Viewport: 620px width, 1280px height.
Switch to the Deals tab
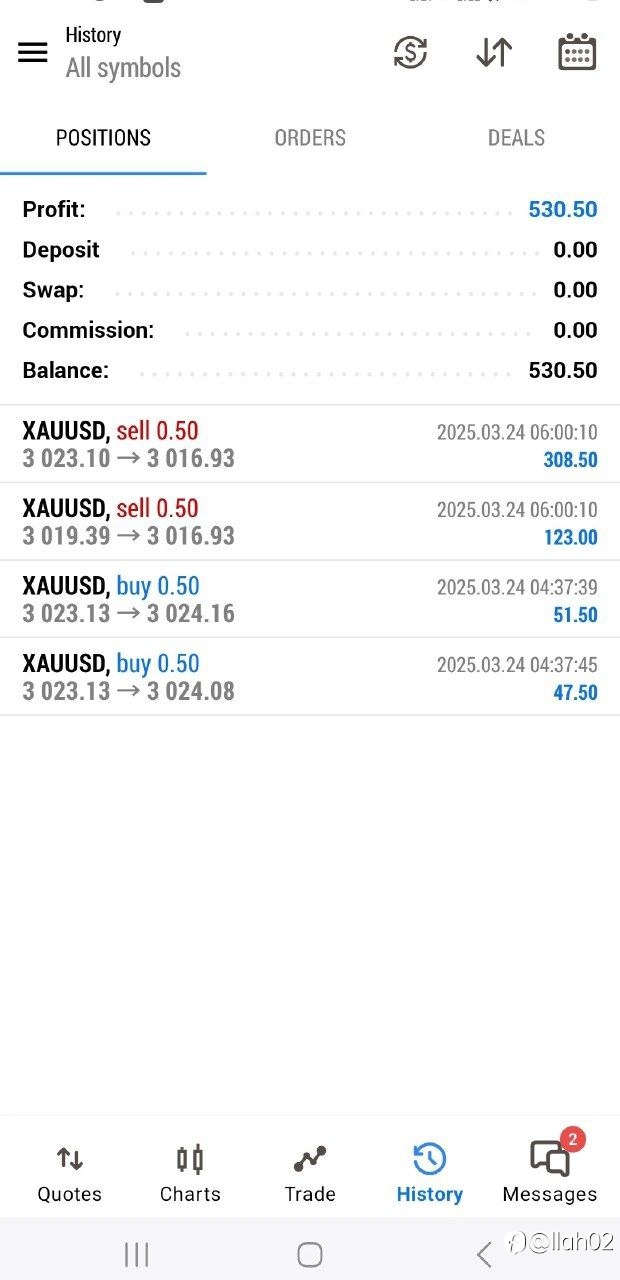pyautogui.click(x=516, y=138)
